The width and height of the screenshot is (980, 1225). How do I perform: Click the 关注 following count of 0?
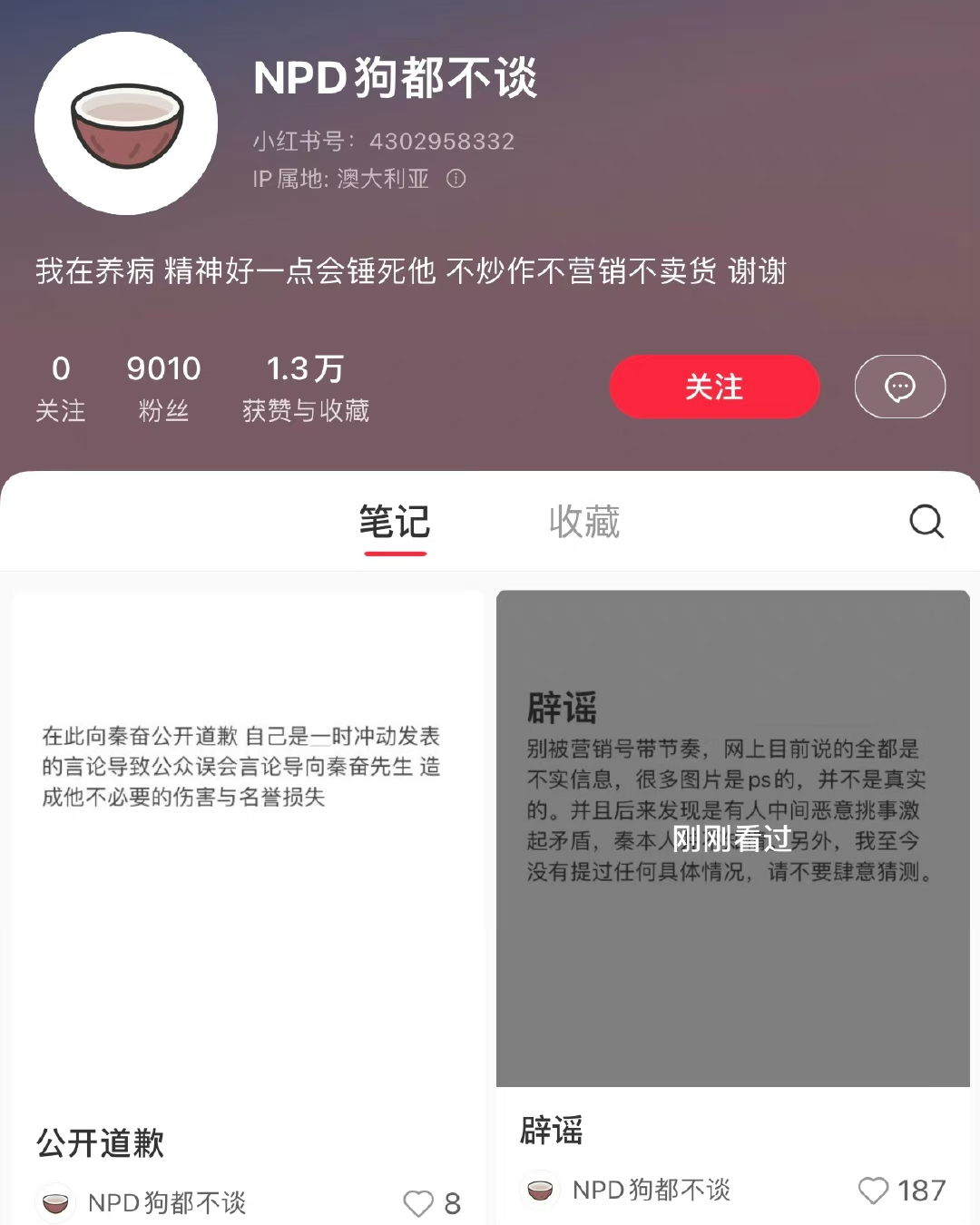pyautogui.click(x=61, y=387)
